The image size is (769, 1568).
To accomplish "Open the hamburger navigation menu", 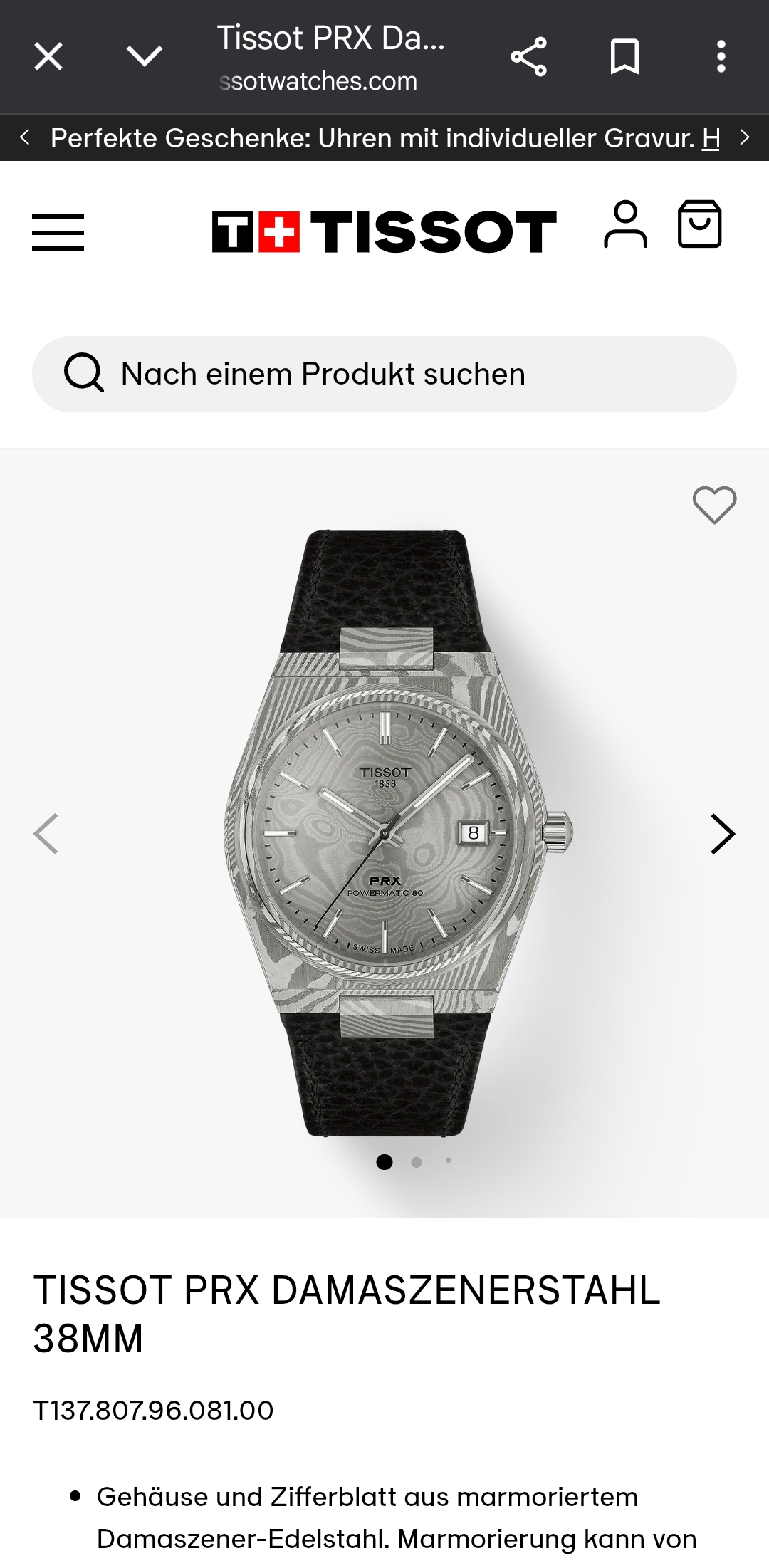I will tap(58, 232).
